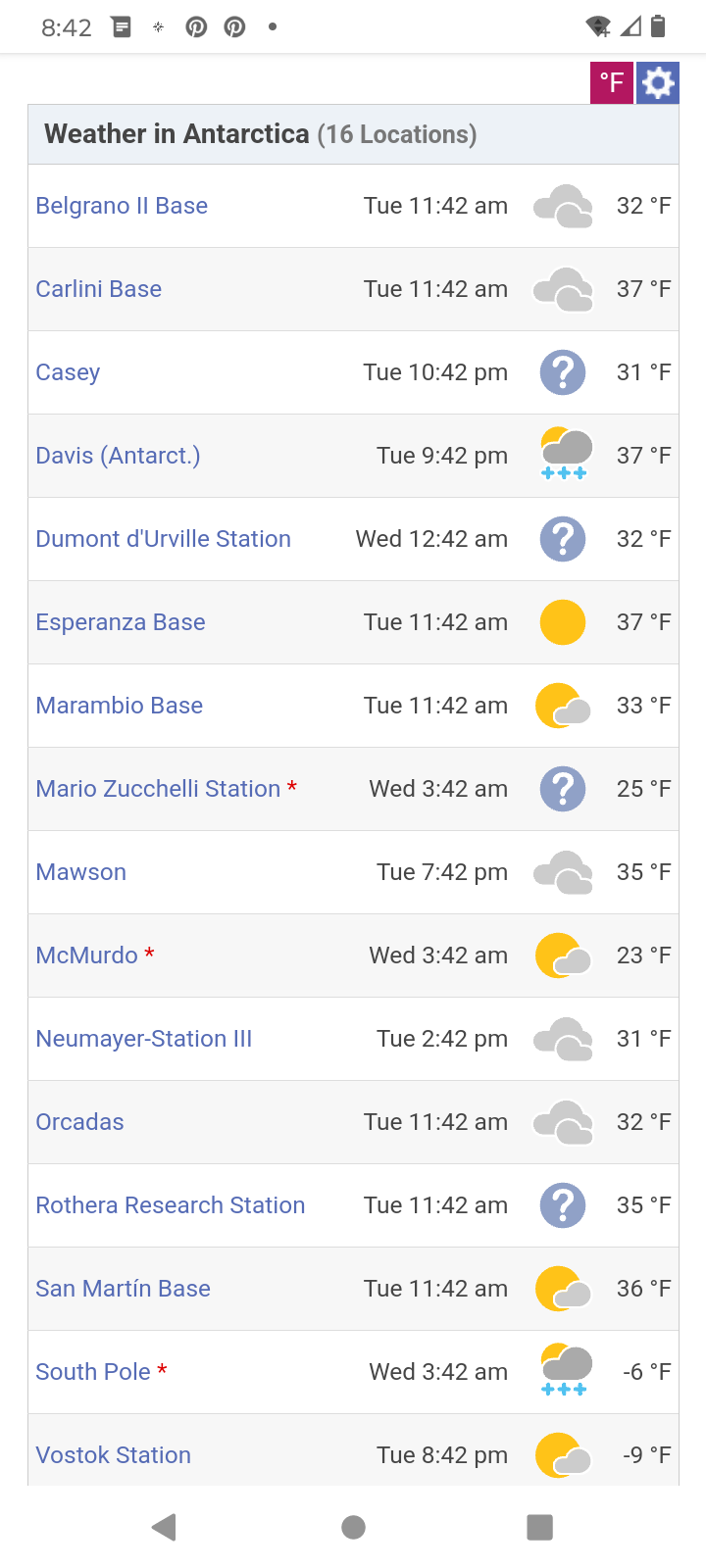Open Mario Zucchelli Station link
This screenshot has width=706, height=1568.
158,789
